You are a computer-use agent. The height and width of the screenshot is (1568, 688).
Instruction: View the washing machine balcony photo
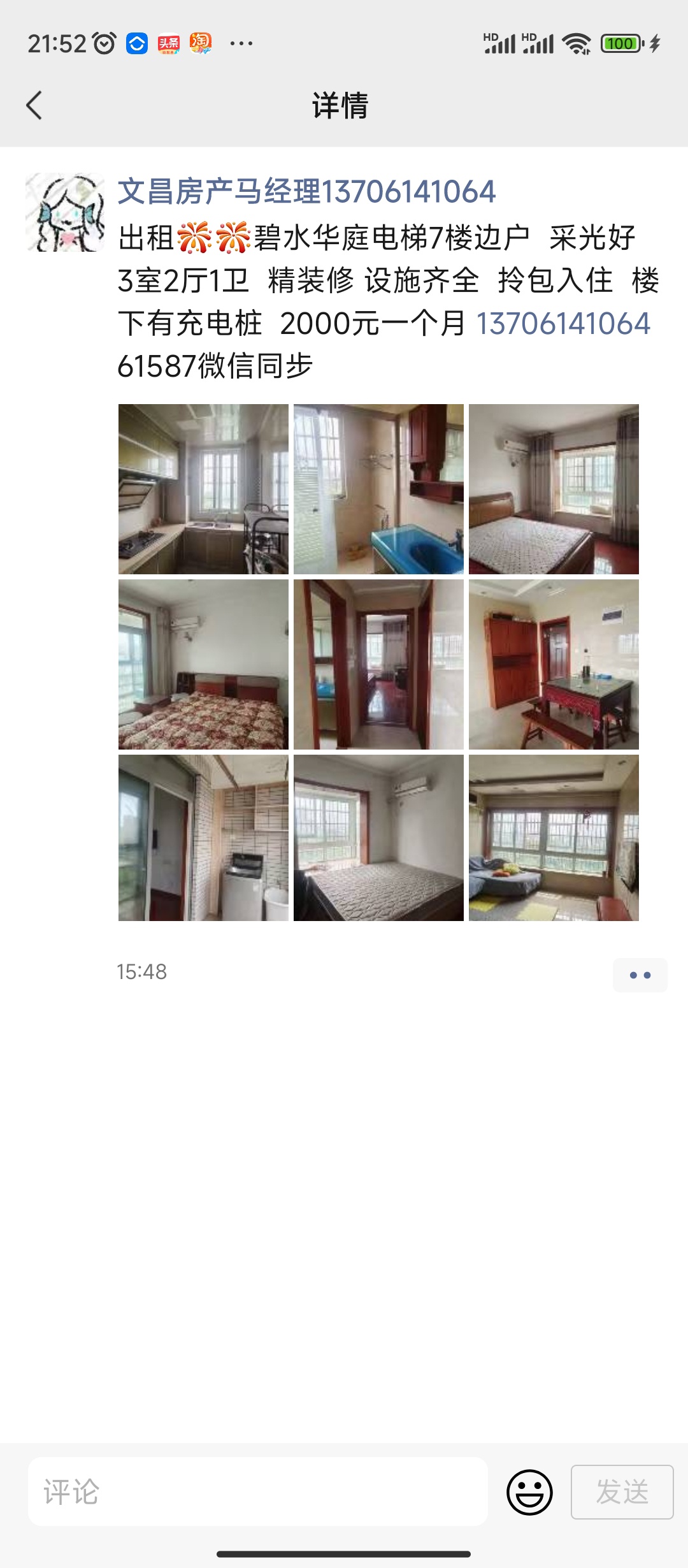click(203, 838)
